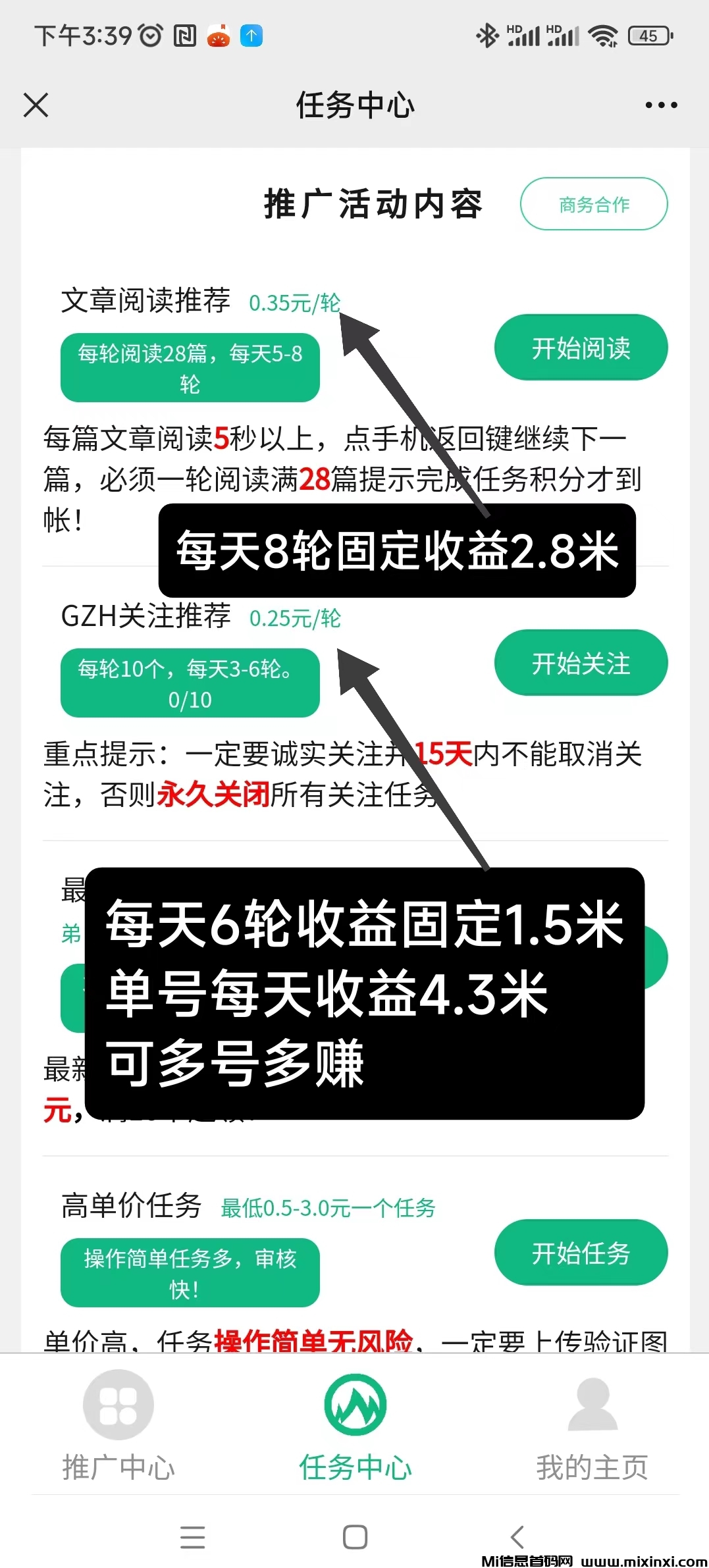Close the mini-program with the X

[36, 104]
